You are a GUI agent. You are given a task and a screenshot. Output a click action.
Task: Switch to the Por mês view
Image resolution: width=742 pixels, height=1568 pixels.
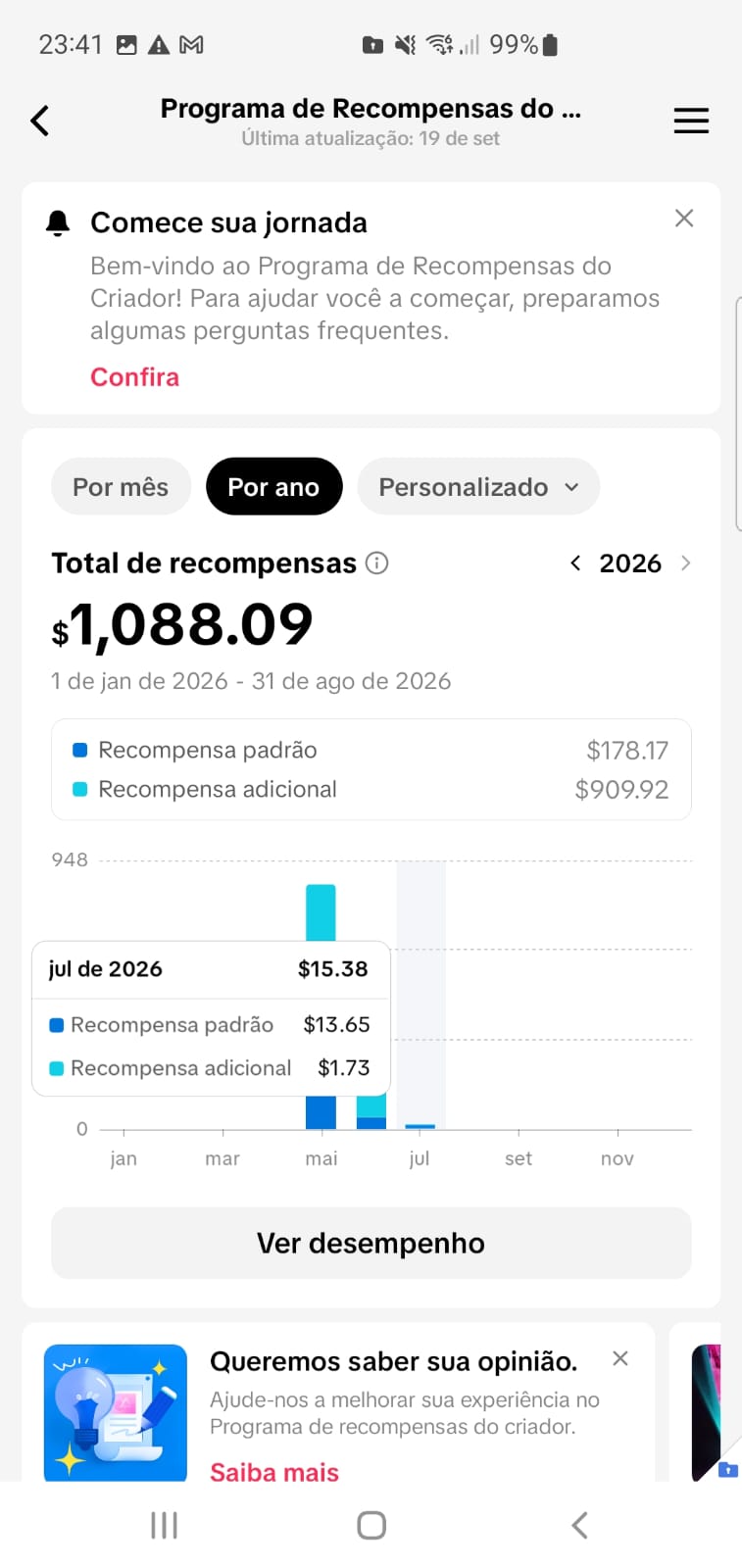(121, 486)
